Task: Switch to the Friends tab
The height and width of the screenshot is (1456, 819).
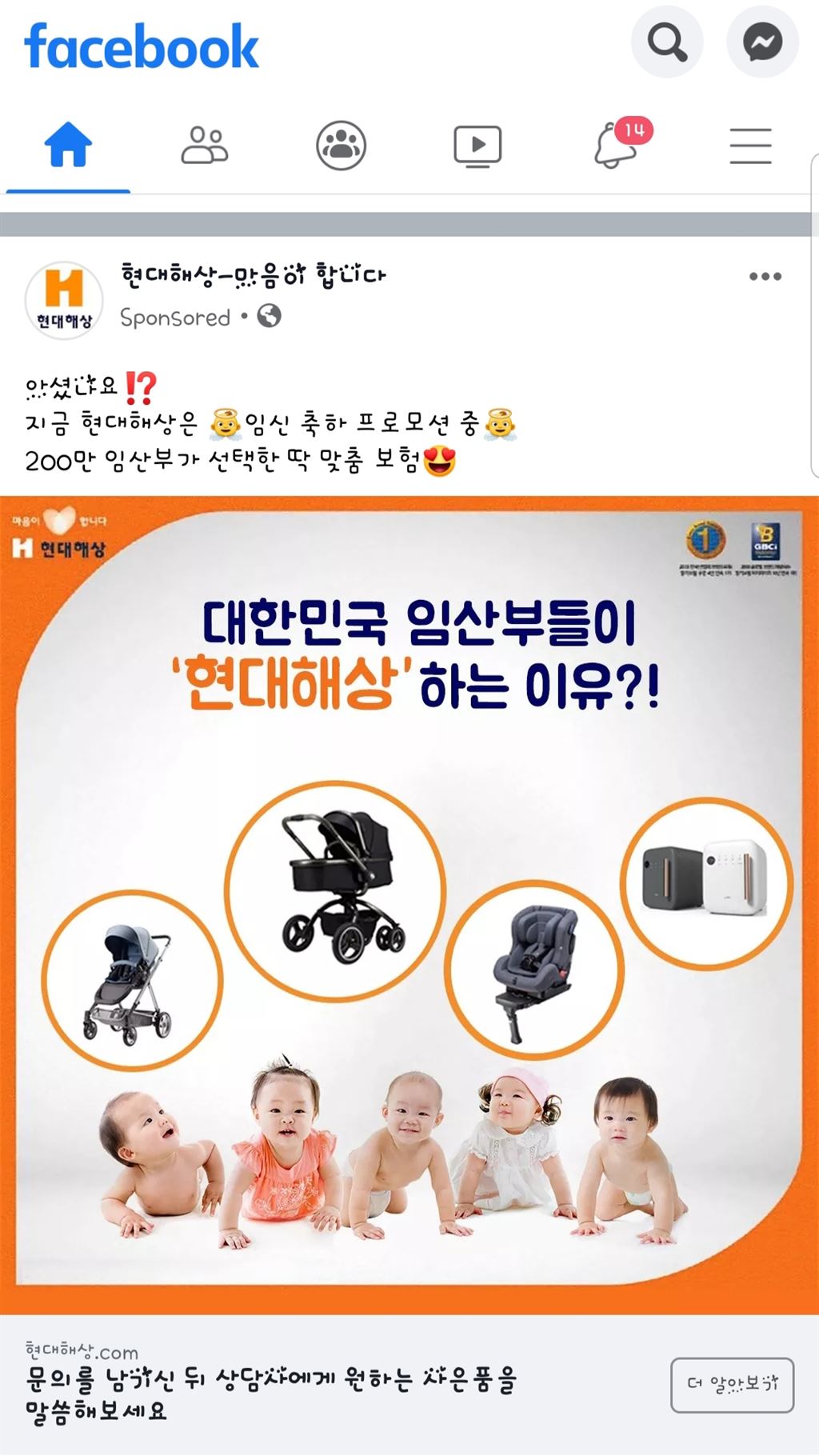Action: pyautogui.click(x=205, y=146)
